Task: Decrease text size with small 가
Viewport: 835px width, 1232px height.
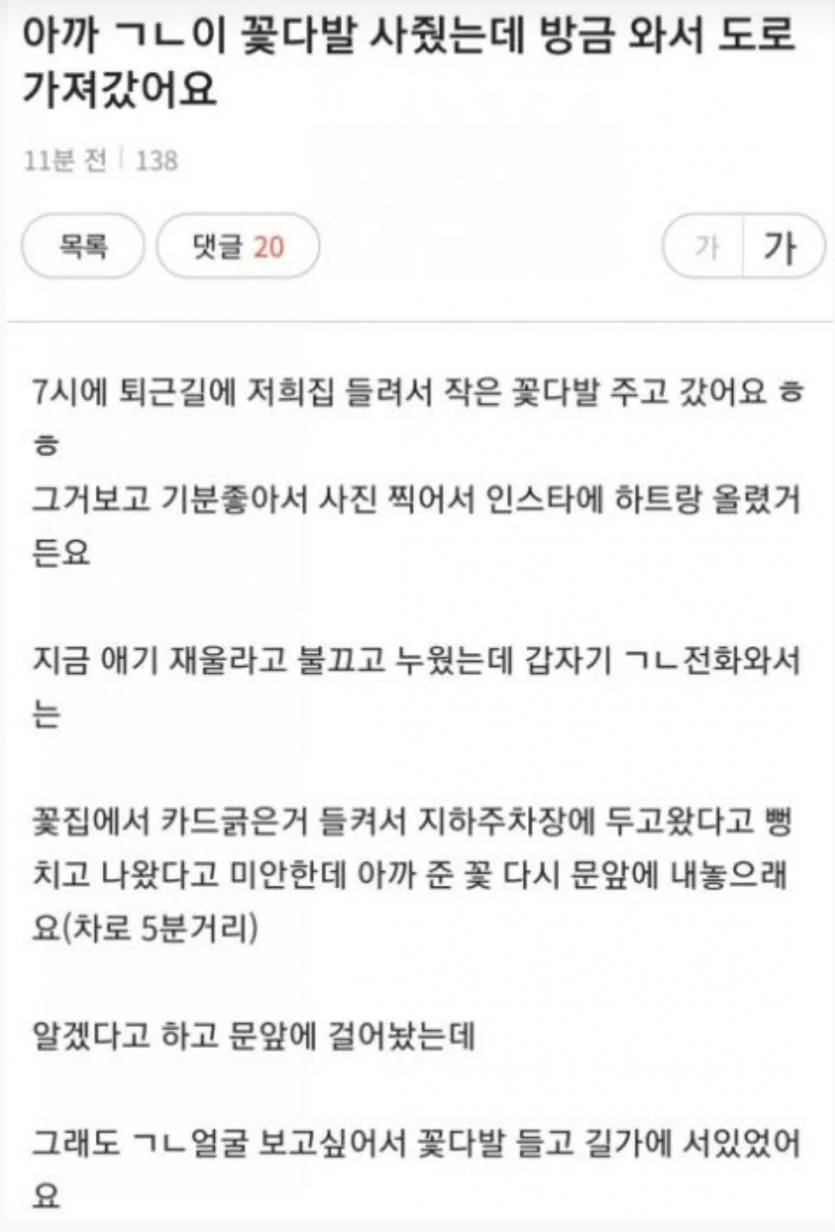Action: click(x=705, y=246)
